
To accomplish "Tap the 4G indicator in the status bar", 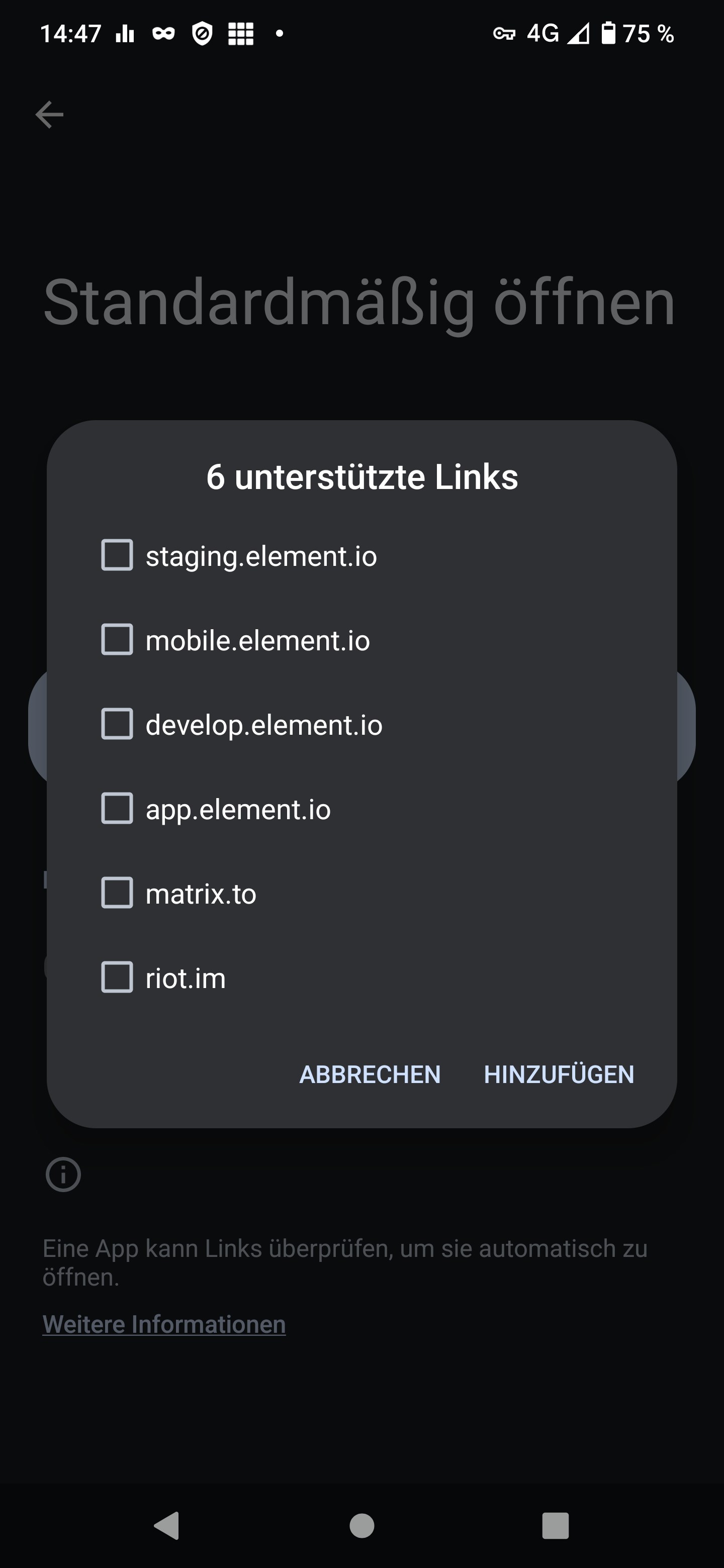I will [x=542, y=34].
